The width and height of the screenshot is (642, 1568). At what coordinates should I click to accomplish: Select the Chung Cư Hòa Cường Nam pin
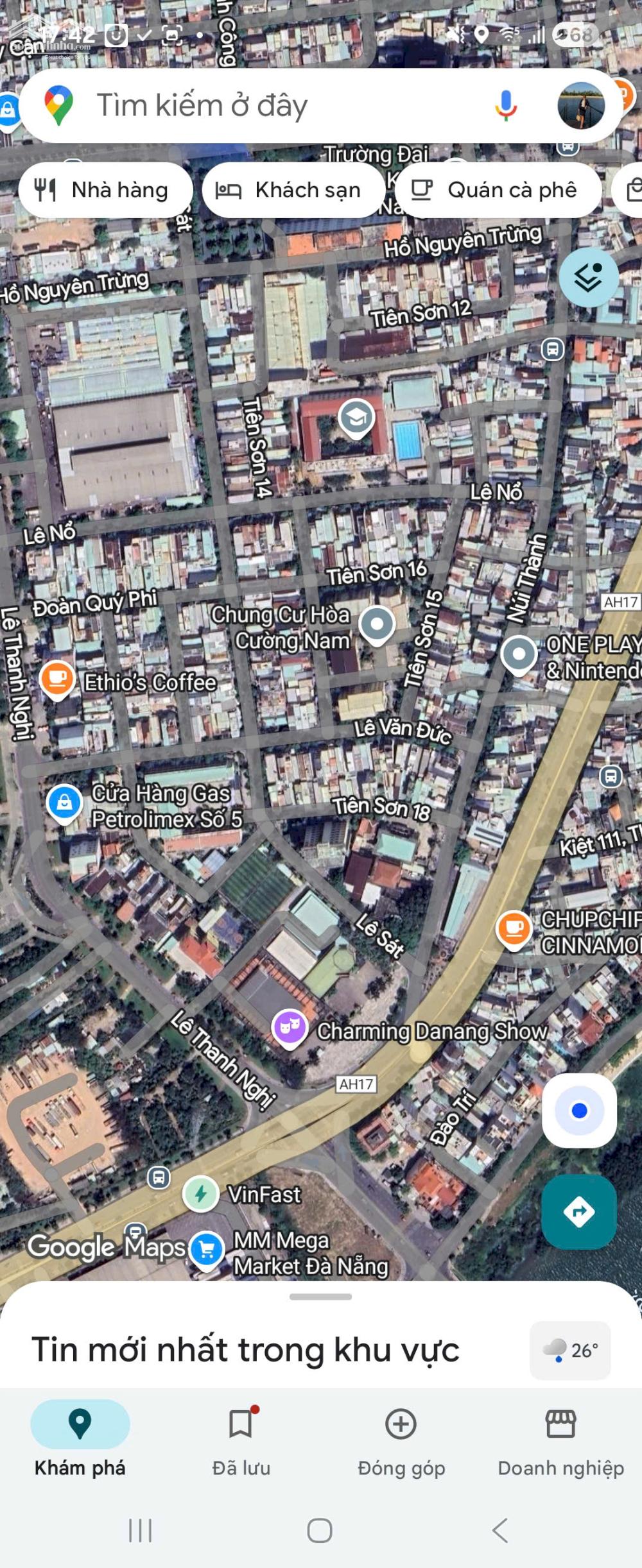point(377,624)
